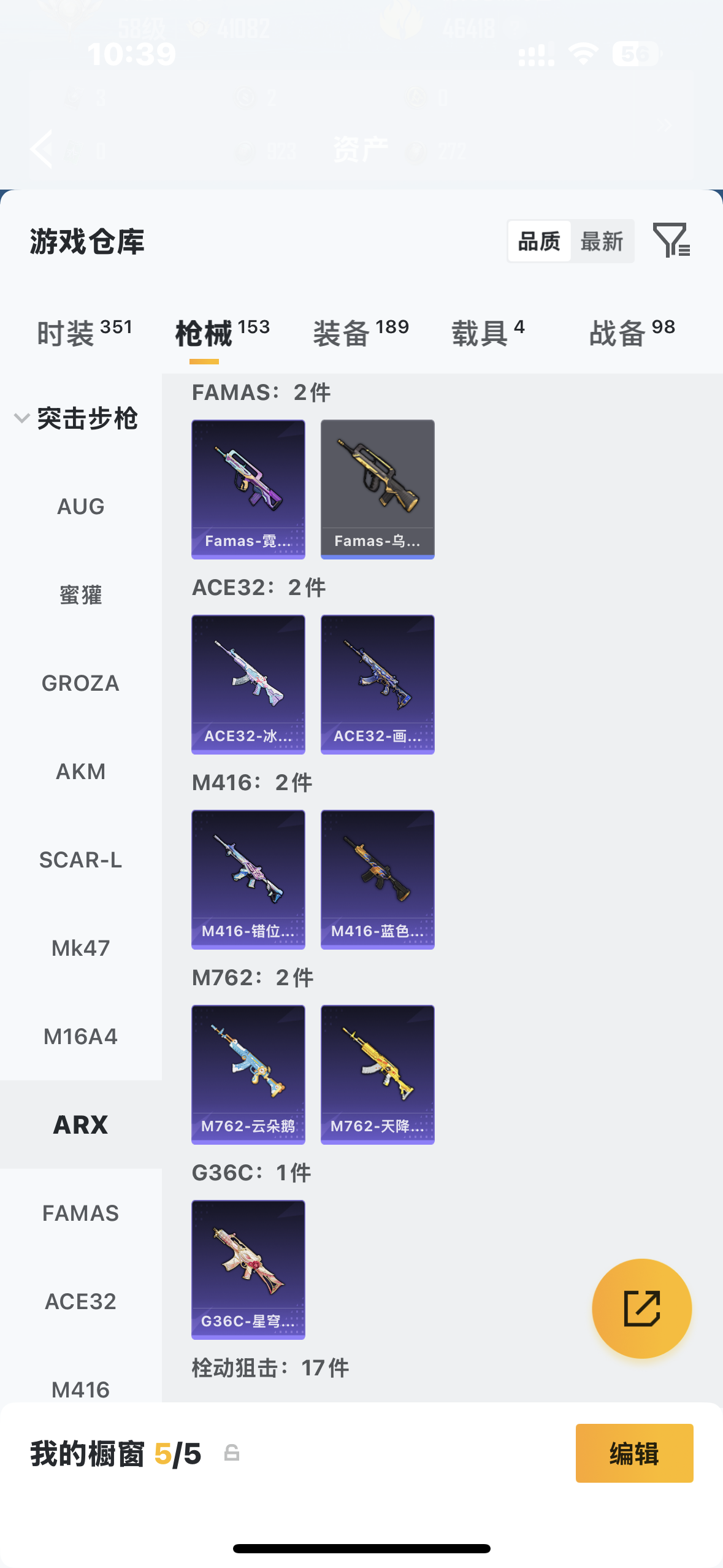Switch to the 战备 tab
Screen dimensions: 723x1568
pos(632,333)
